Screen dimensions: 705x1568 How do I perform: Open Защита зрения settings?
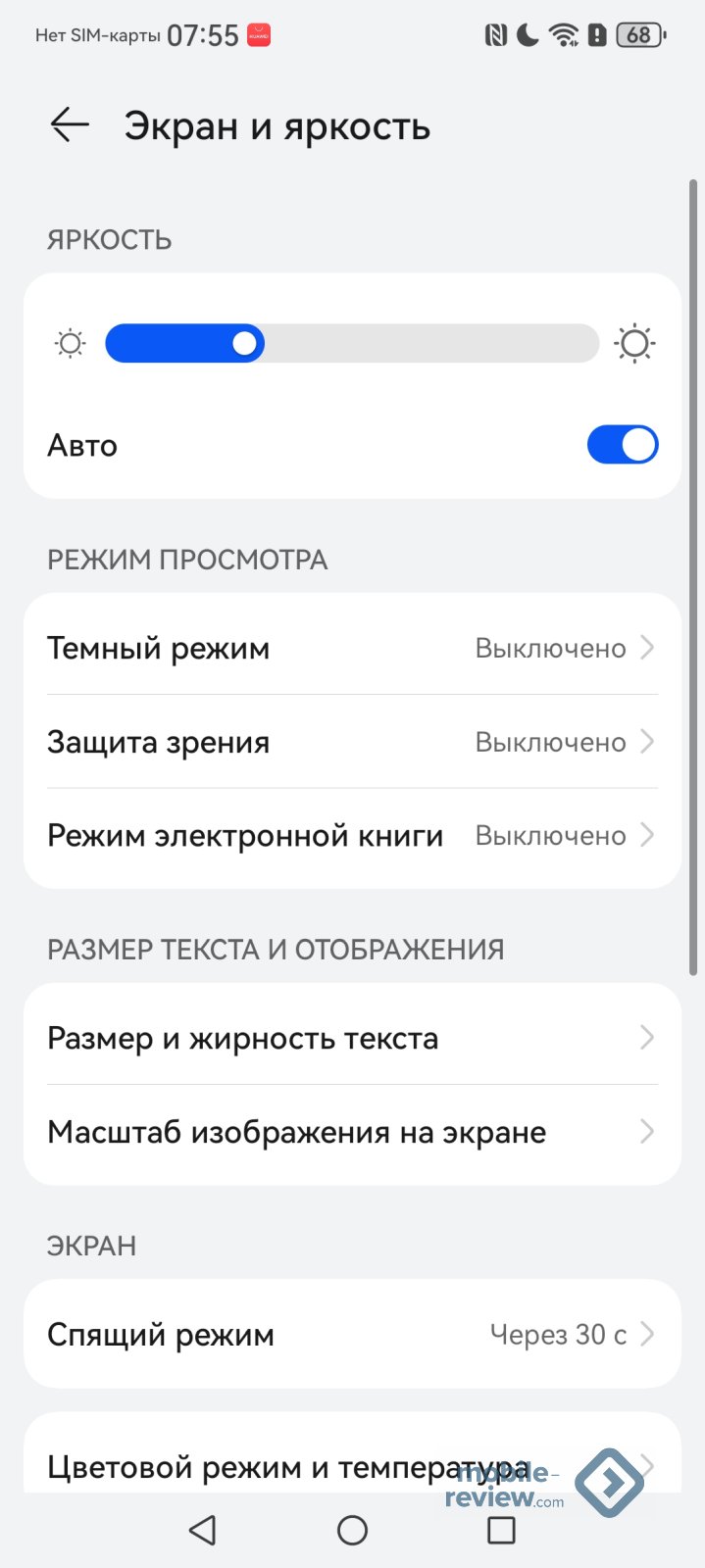click(x=351, y=742)
